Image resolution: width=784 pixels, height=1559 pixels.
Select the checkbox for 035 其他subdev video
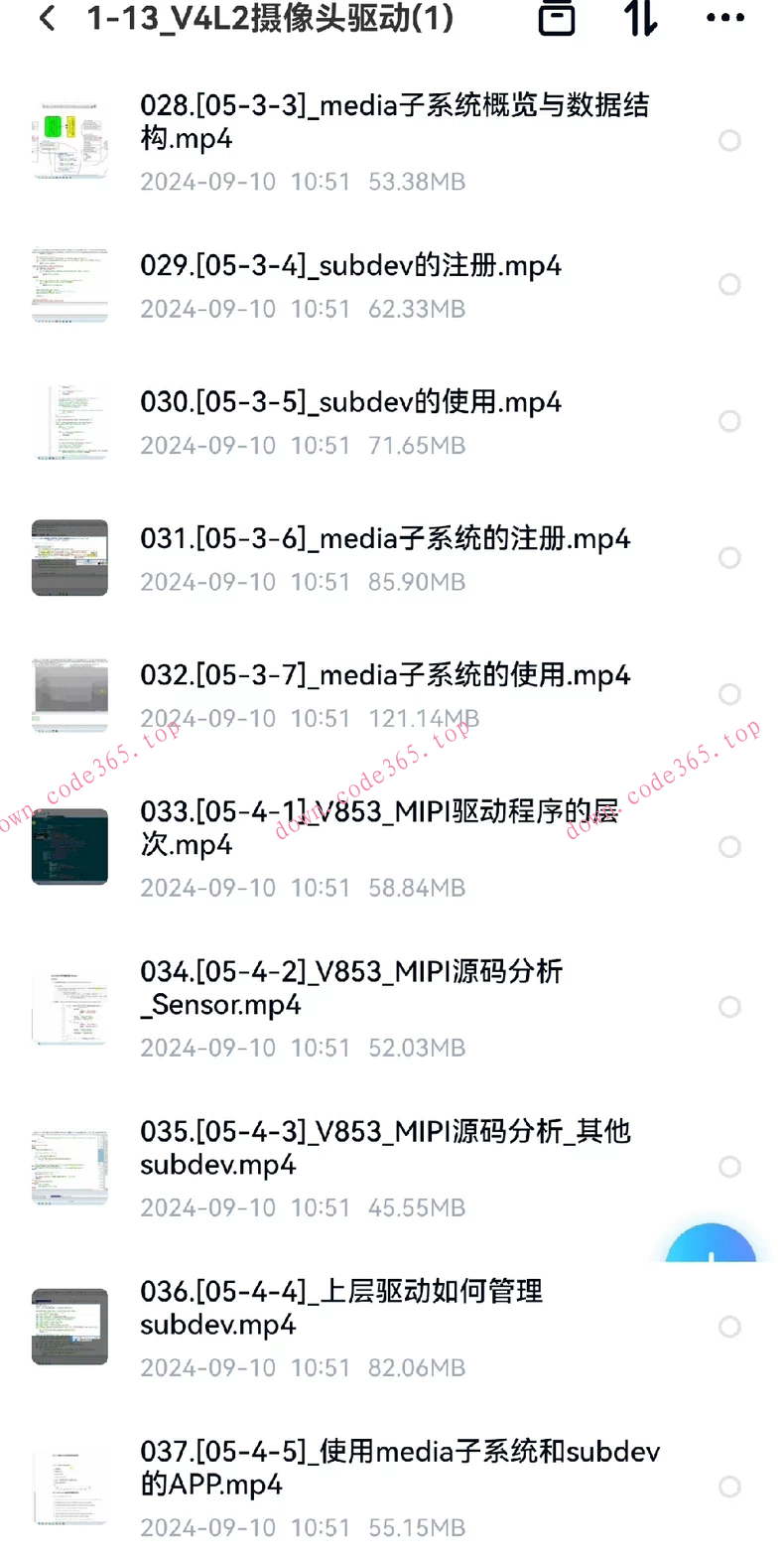point(730,1167)
